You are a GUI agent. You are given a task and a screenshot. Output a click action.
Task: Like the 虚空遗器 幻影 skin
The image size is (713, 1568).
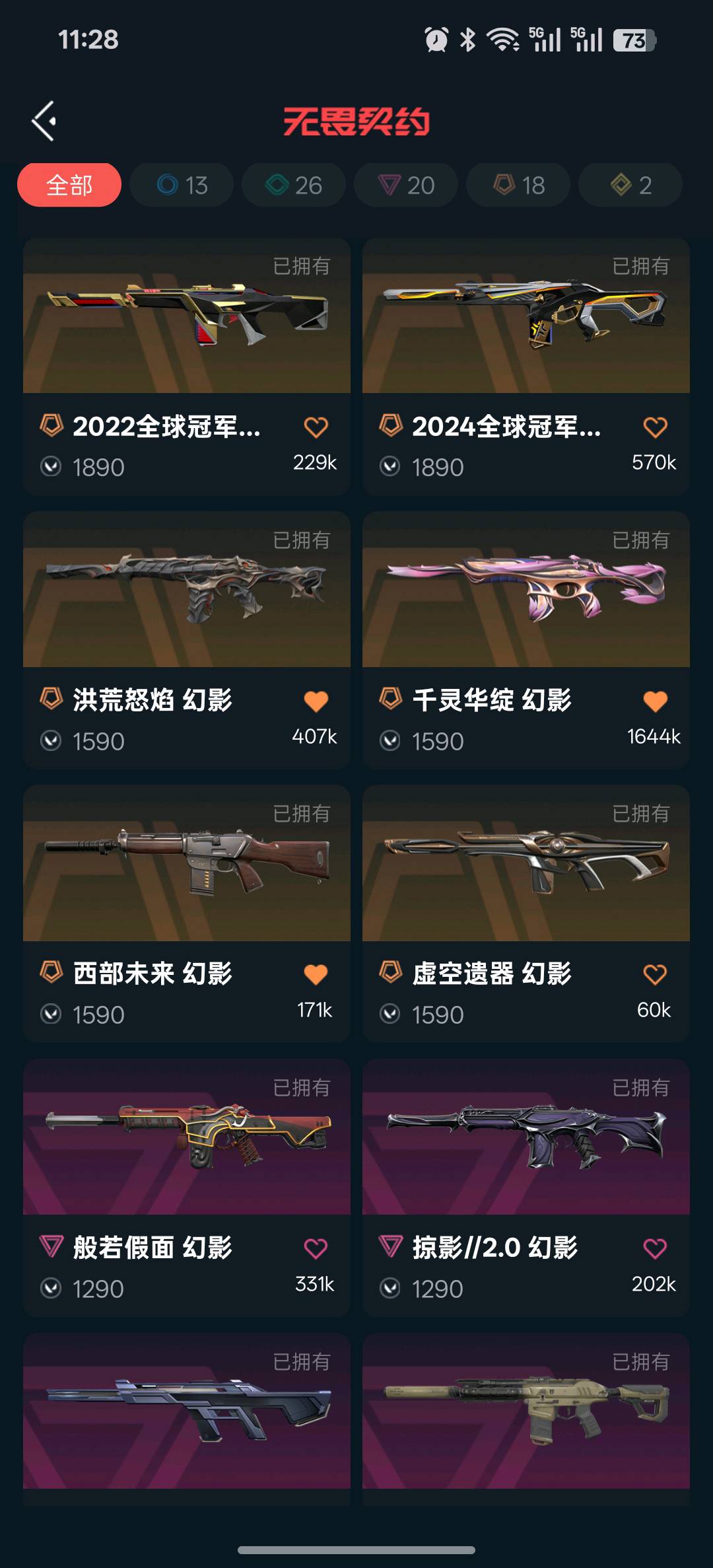(x=655, y=974)
